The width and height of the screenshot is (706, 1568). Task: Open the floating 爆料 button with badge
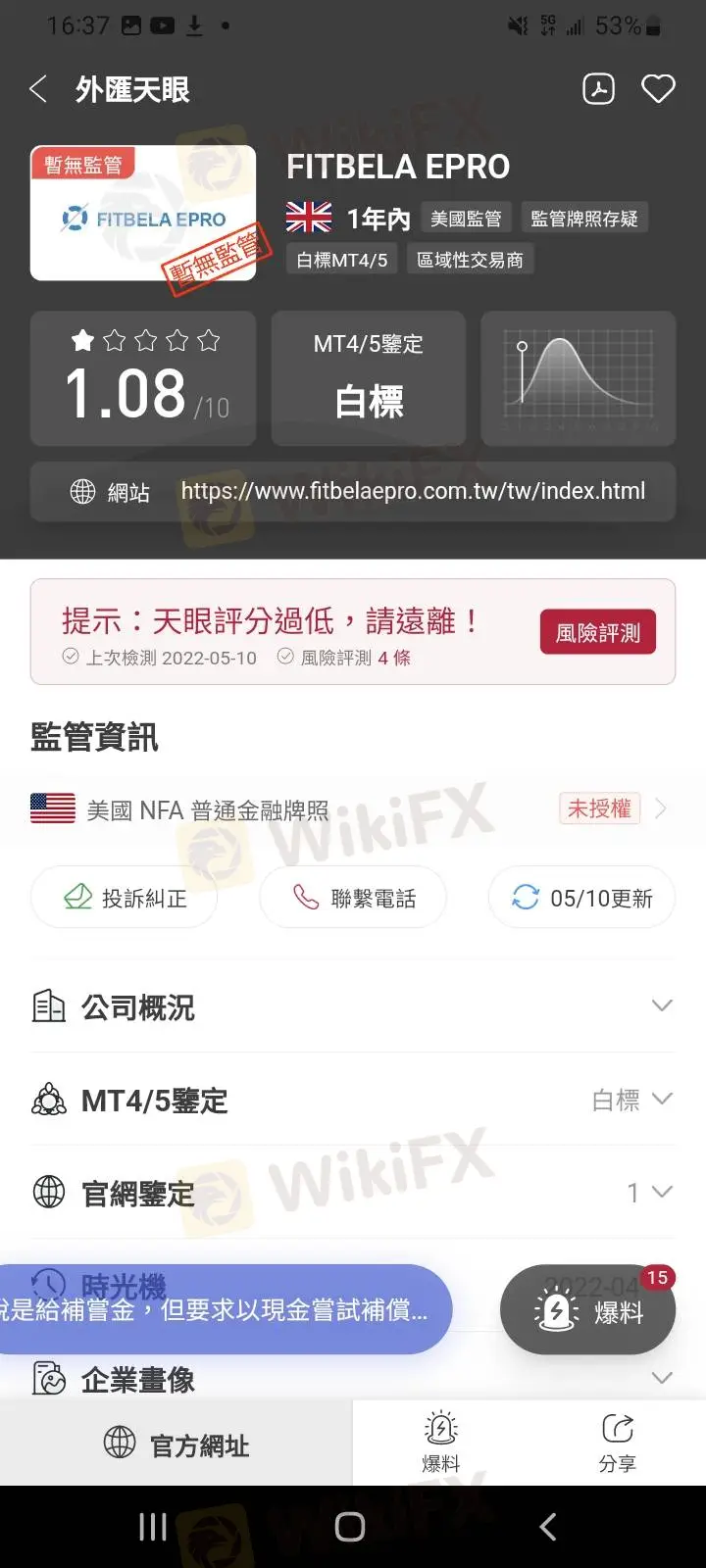point(587,1311)
